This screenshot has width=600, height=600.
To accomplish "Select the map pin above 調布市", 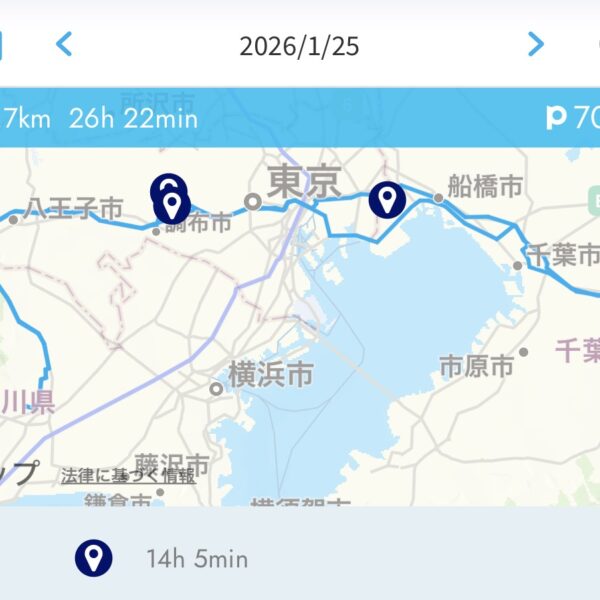I will [174, 207].
